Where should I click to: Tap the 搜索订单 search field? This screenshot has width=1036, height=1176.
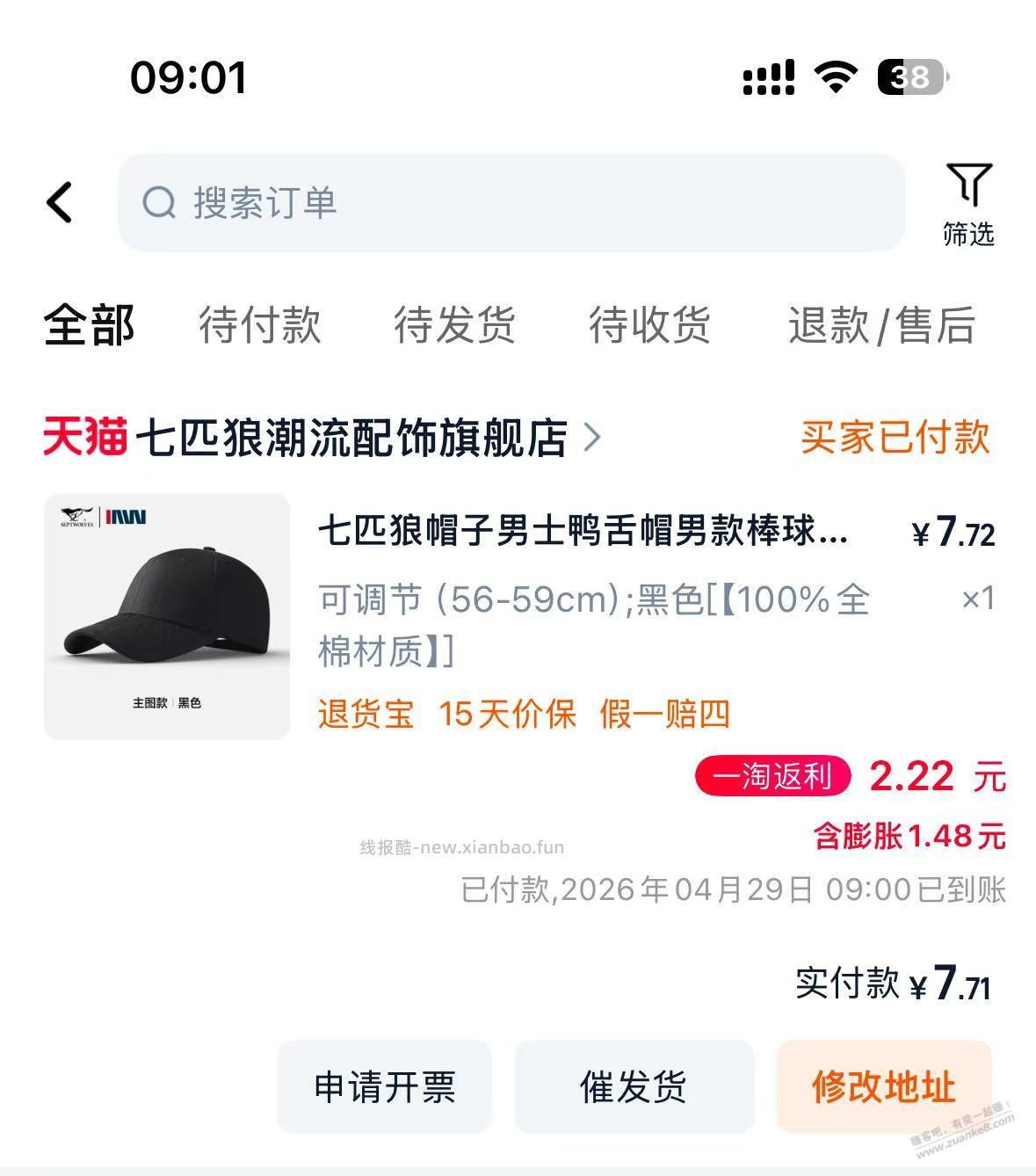click(439, 202)
